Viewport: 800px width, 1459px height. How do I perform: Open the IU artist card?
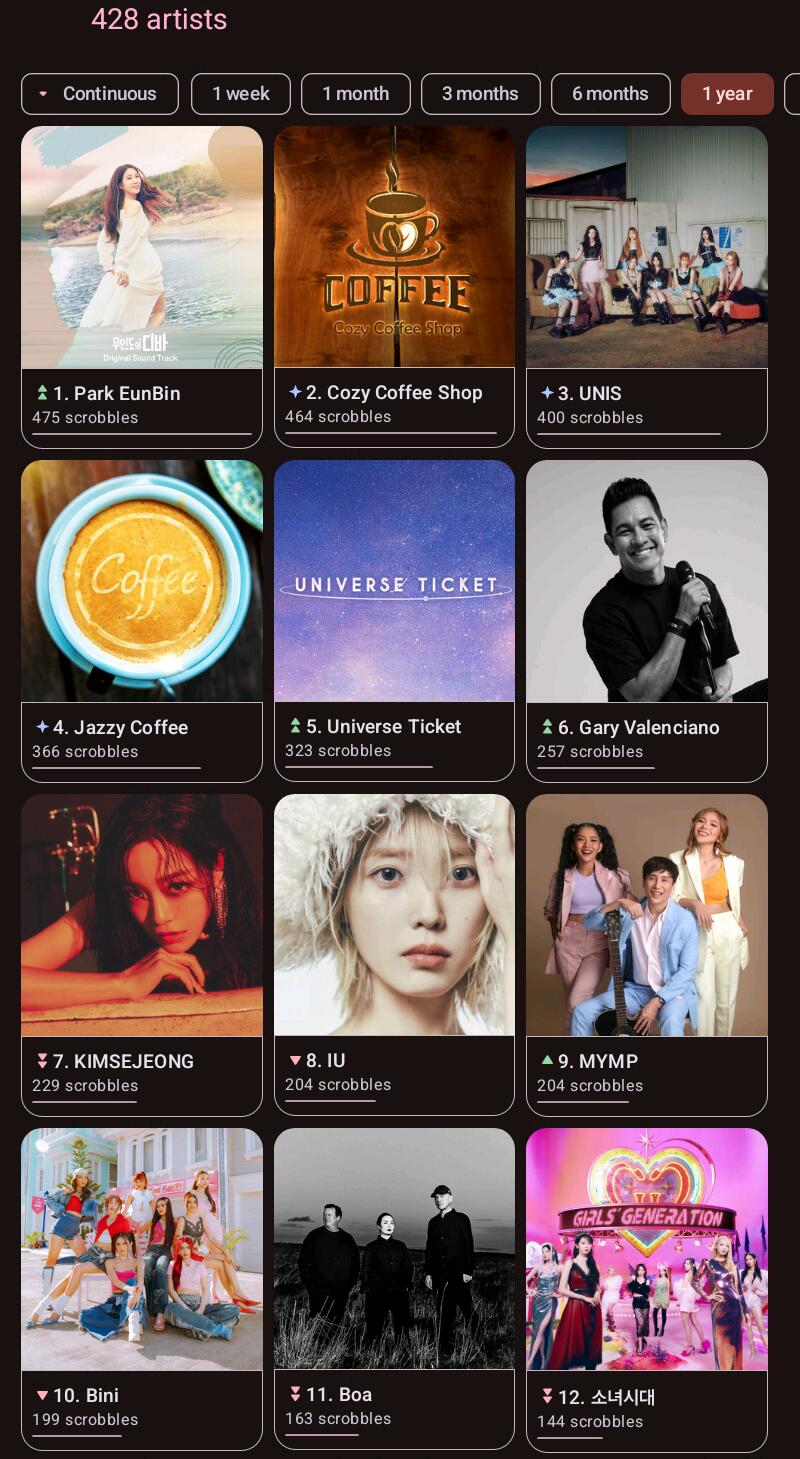tap(394, 954)
